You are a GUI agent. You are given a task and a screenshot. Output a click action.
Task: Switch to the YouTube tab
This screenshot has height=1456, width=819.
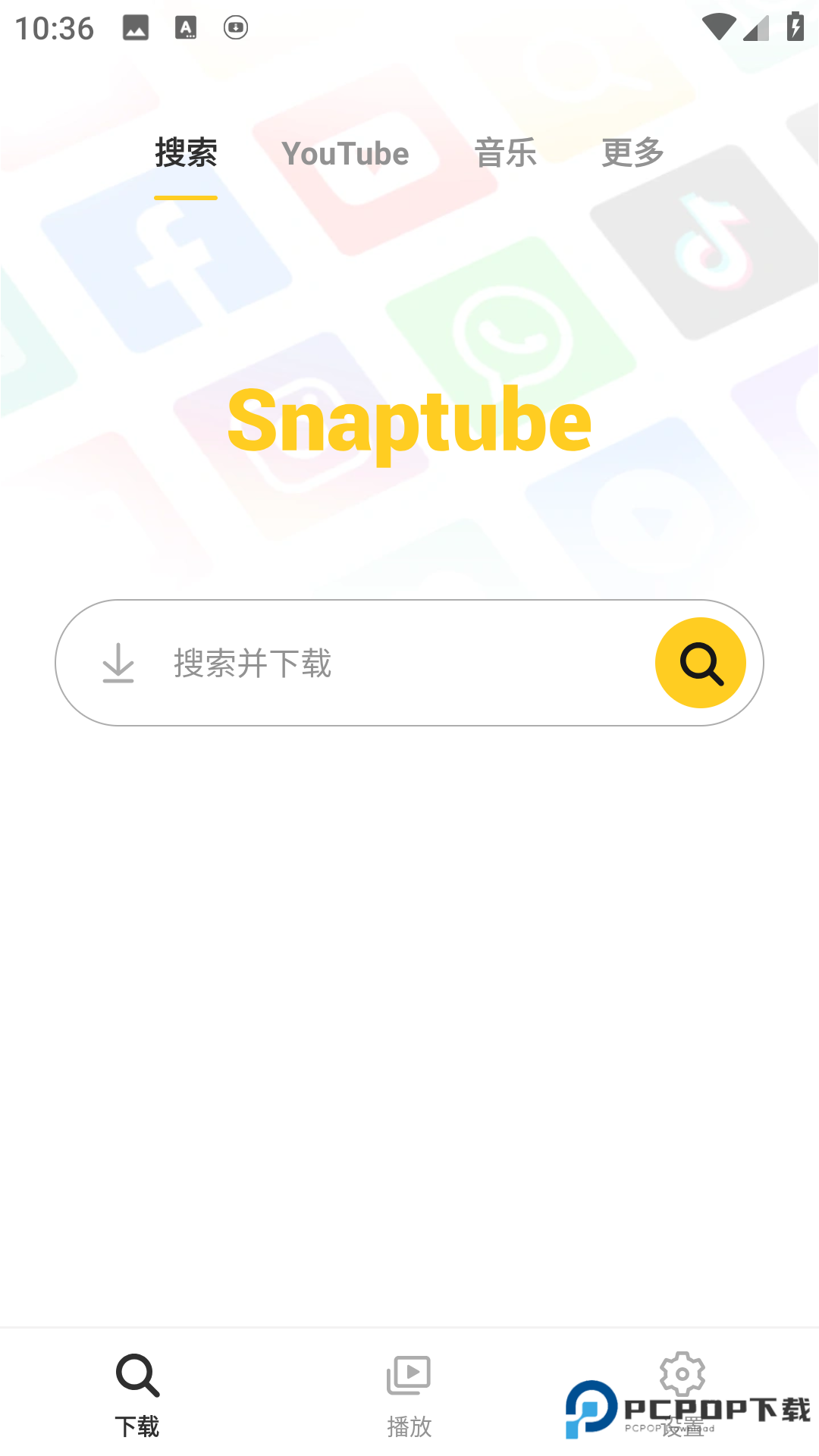[345, 153]
